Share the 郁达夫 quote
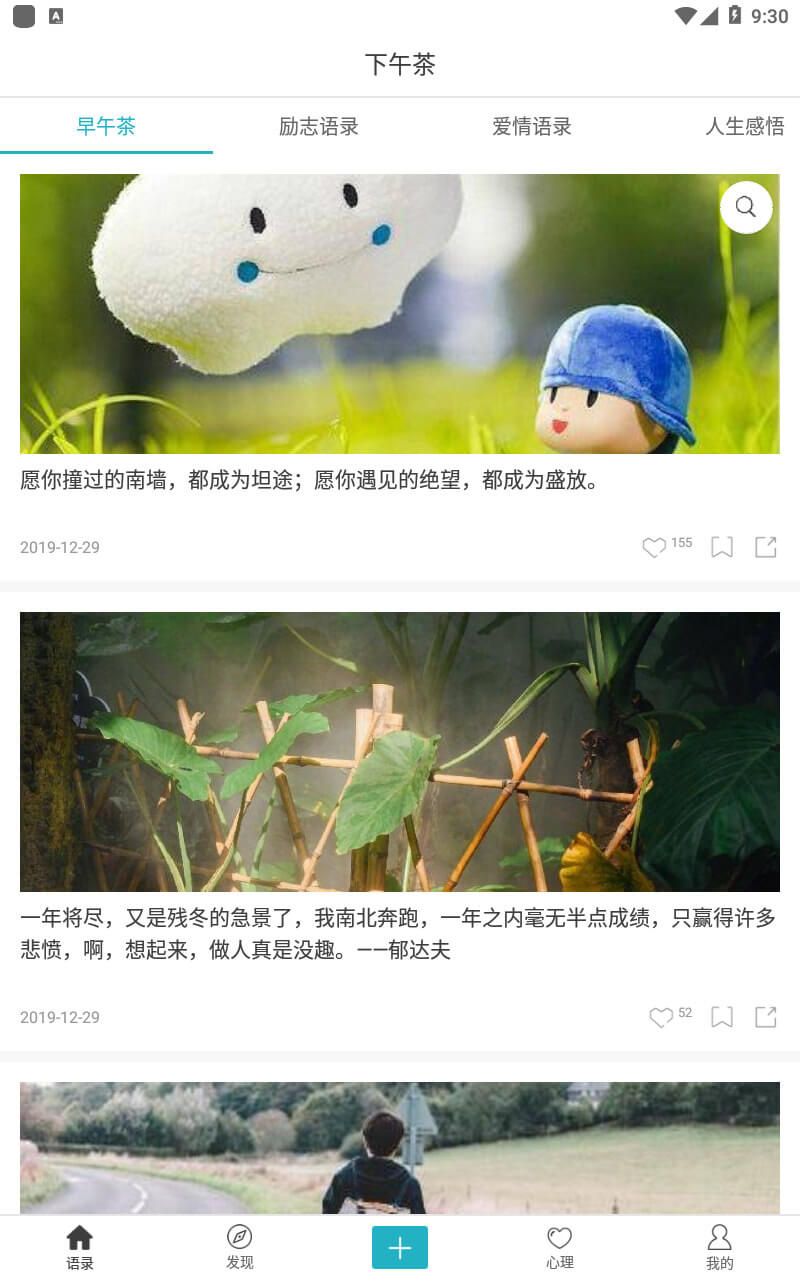This screenshot has height=1280, width=800. pyautogui.click(x=766, y=1017)
